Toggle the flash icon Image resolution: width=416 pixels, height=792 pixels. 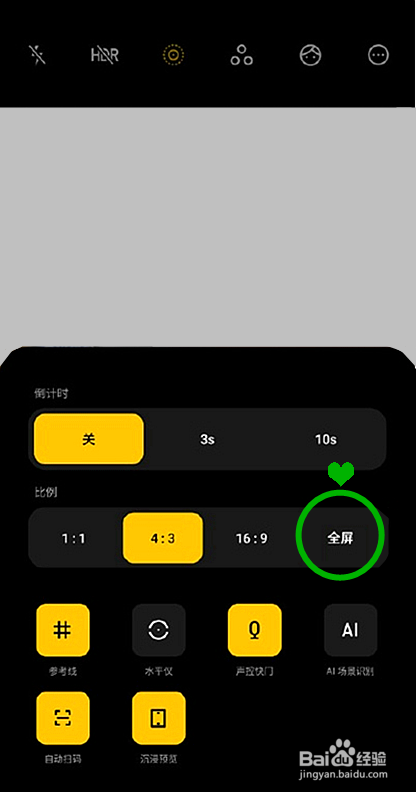coord(37,55)
